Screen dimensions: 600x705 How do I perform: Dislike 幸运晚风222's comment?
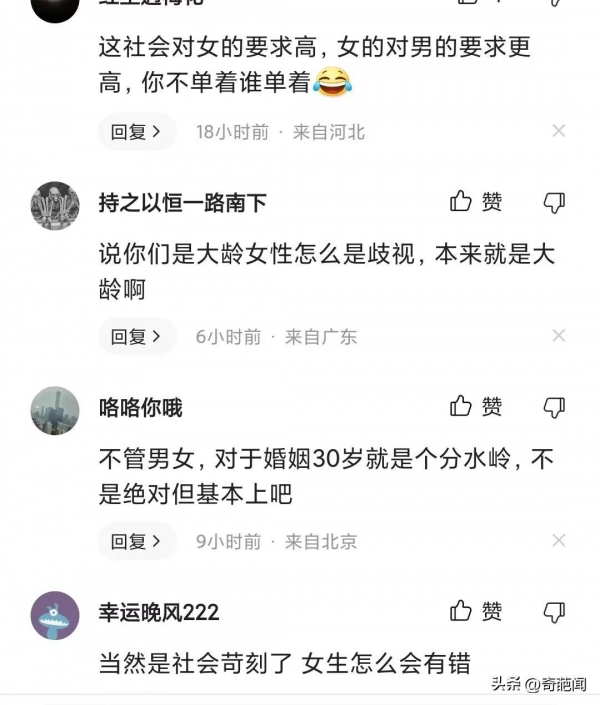click(x=554, y=611)
